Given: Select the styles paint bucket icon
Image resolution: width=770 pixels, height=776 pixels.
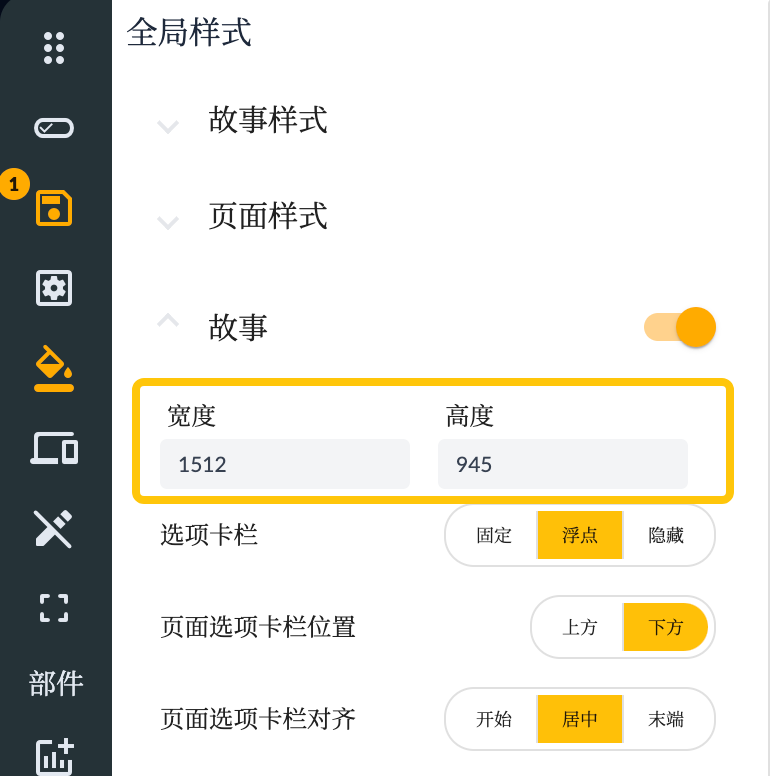Looking at the screenshot, I should [x=55, y=368].
